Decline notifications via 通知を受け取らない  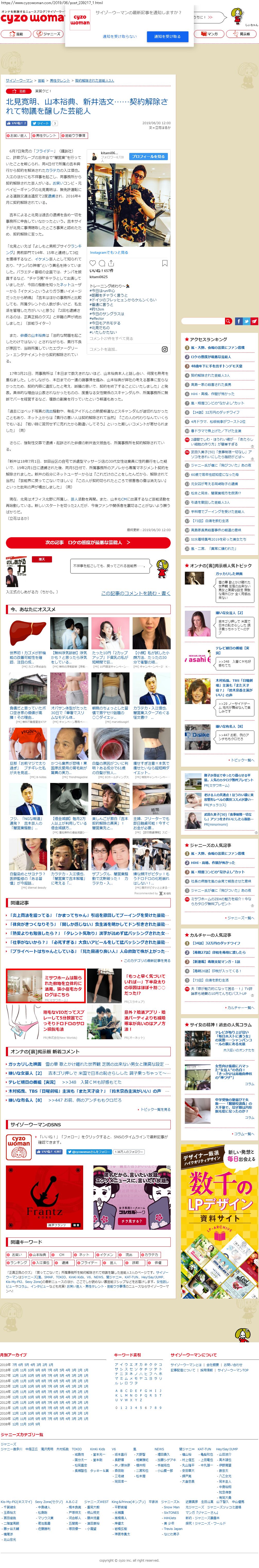(x=119, y=37)
